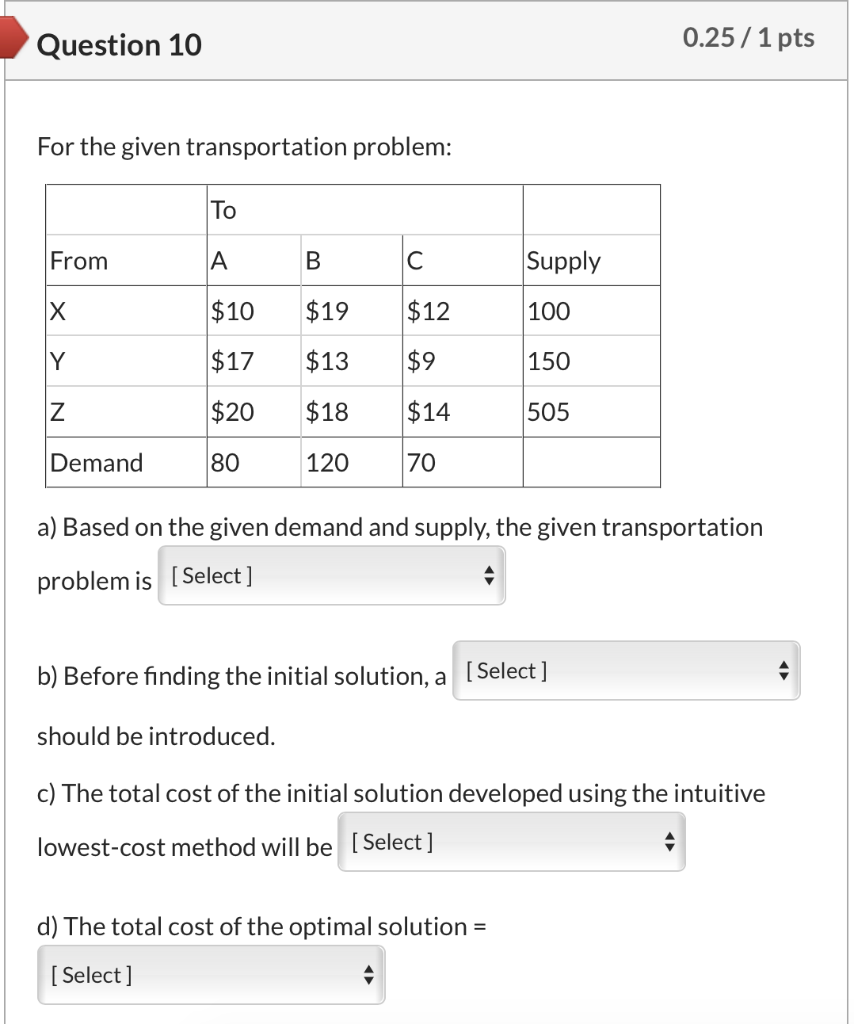The image size is (854, 1024).
Task: Open the optimal solution dropdown in part d
Action: [210, 975]
